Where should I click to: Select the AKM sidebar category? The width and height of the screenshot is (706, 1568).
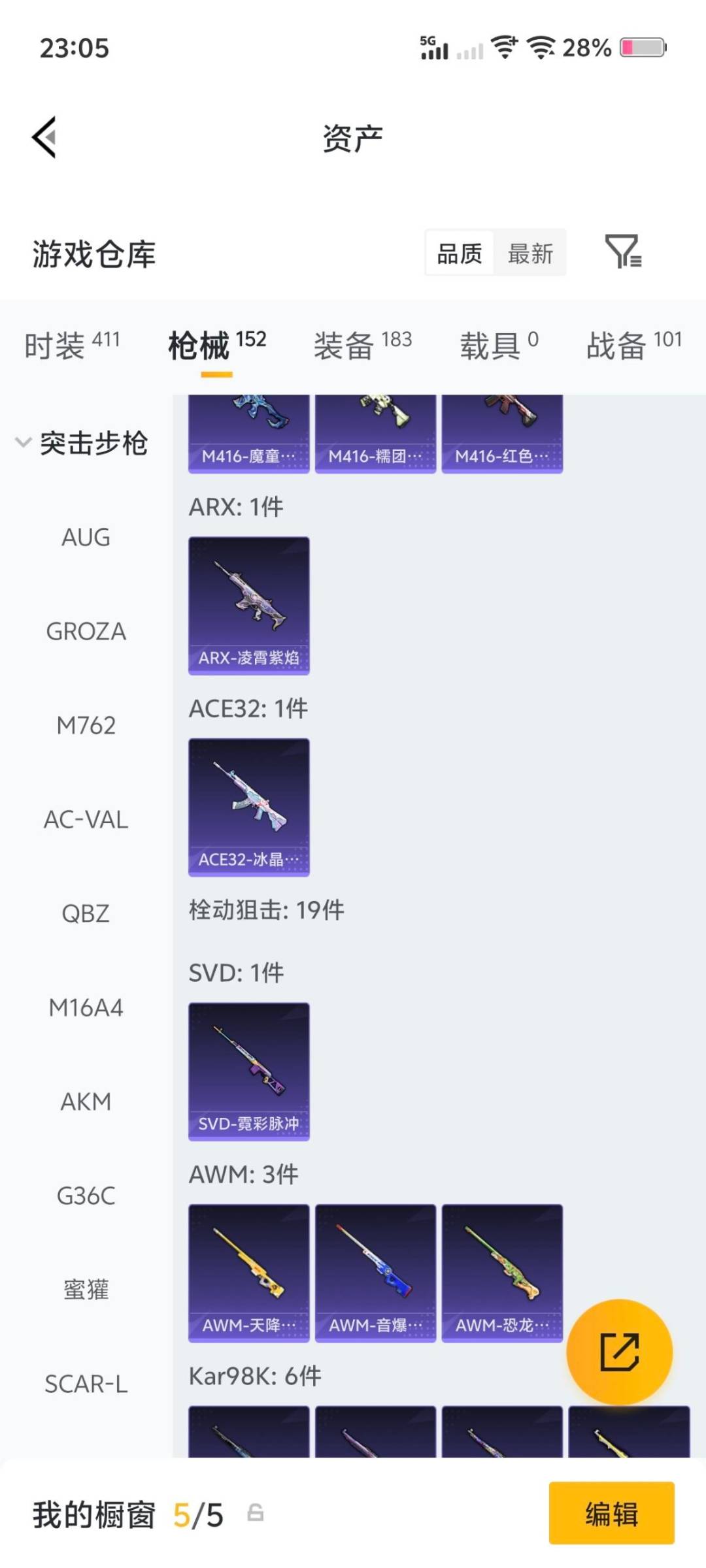86,1102
